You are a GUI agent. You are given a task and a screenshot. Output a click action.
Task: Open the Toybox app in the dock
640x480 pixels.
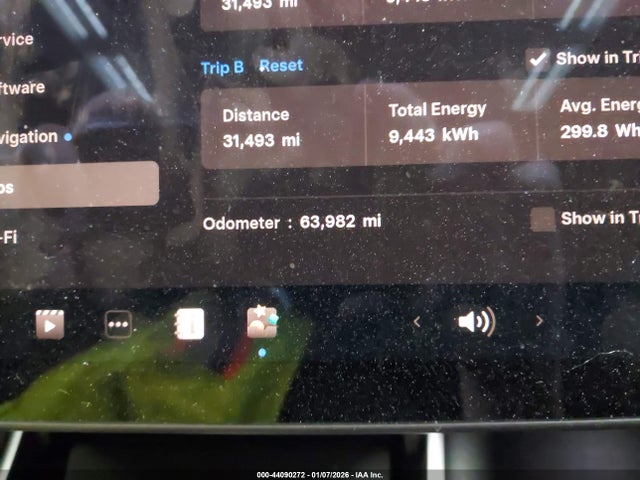(261, 322)
